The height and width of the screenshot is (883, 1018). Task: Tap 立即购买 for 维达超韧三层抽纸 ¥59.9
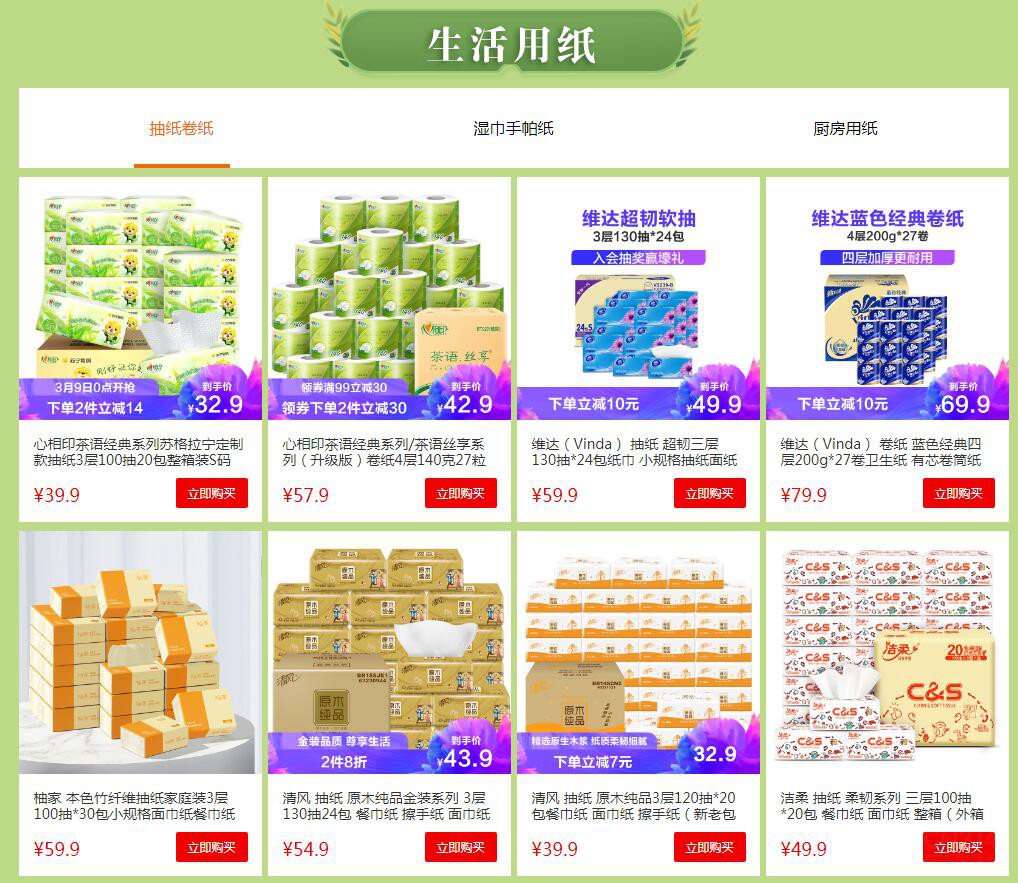tap(709, 493)
